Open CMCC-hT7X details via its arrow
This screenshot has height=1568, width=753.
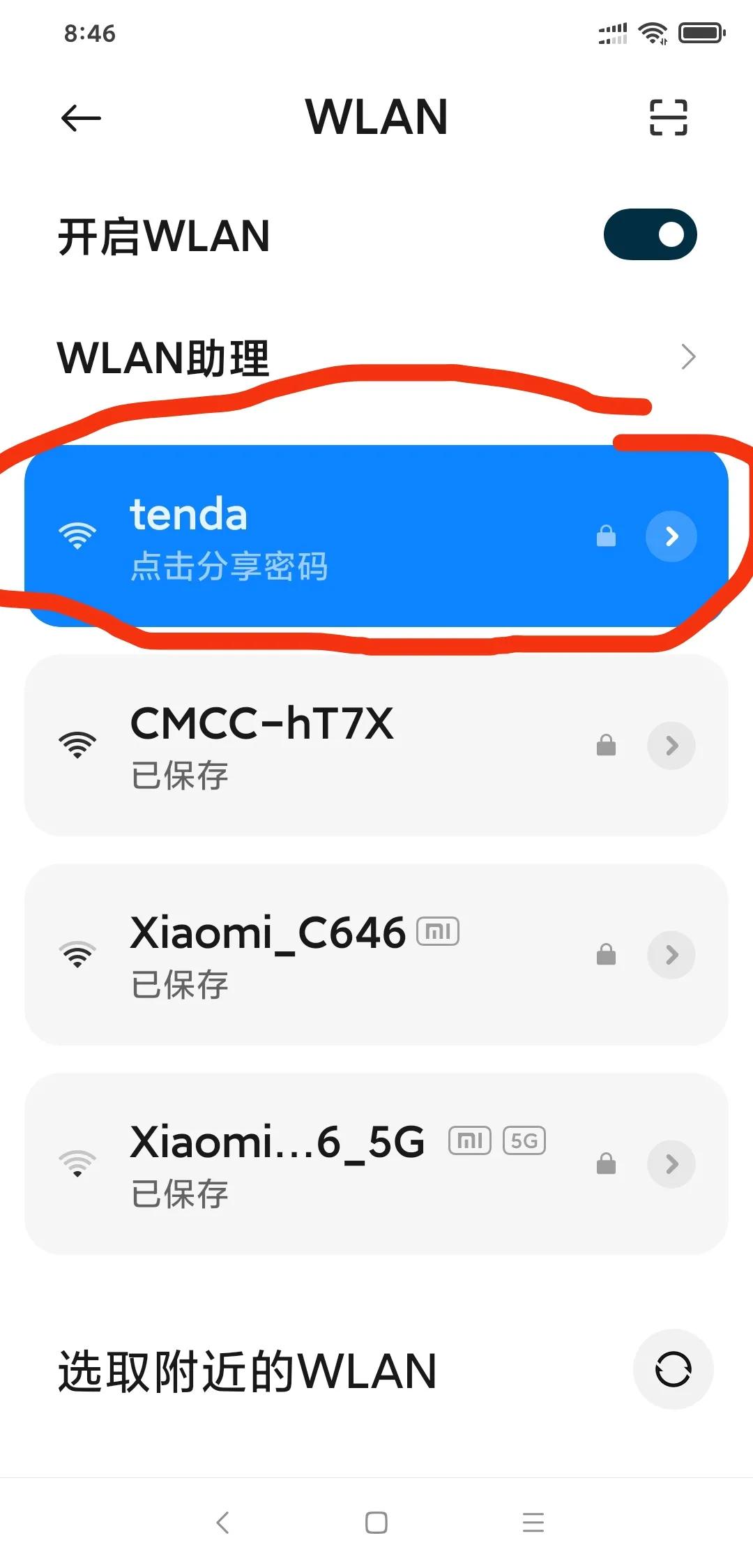(671, 746)
